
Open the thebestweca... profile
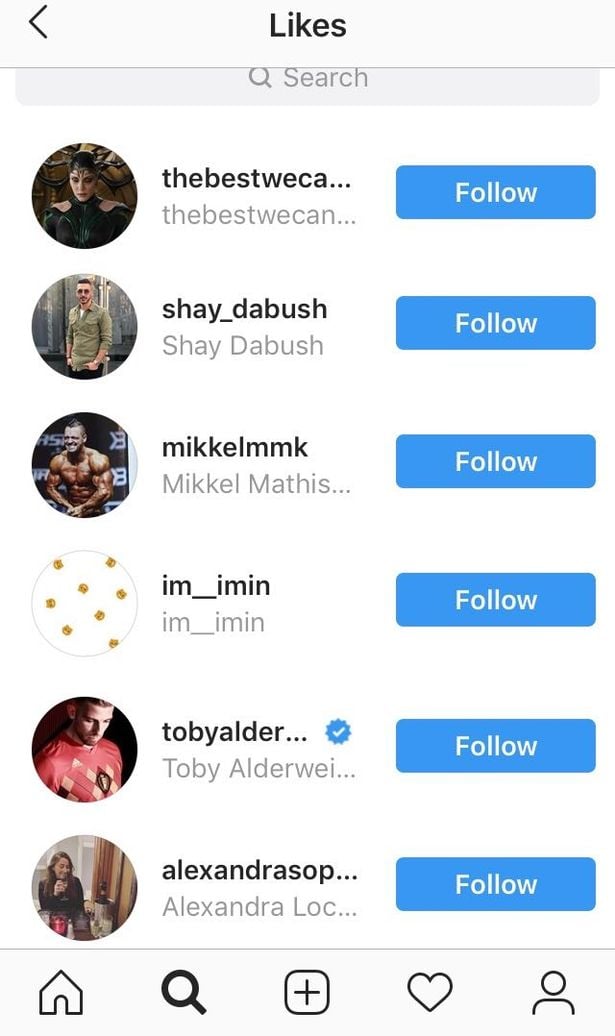257,178
